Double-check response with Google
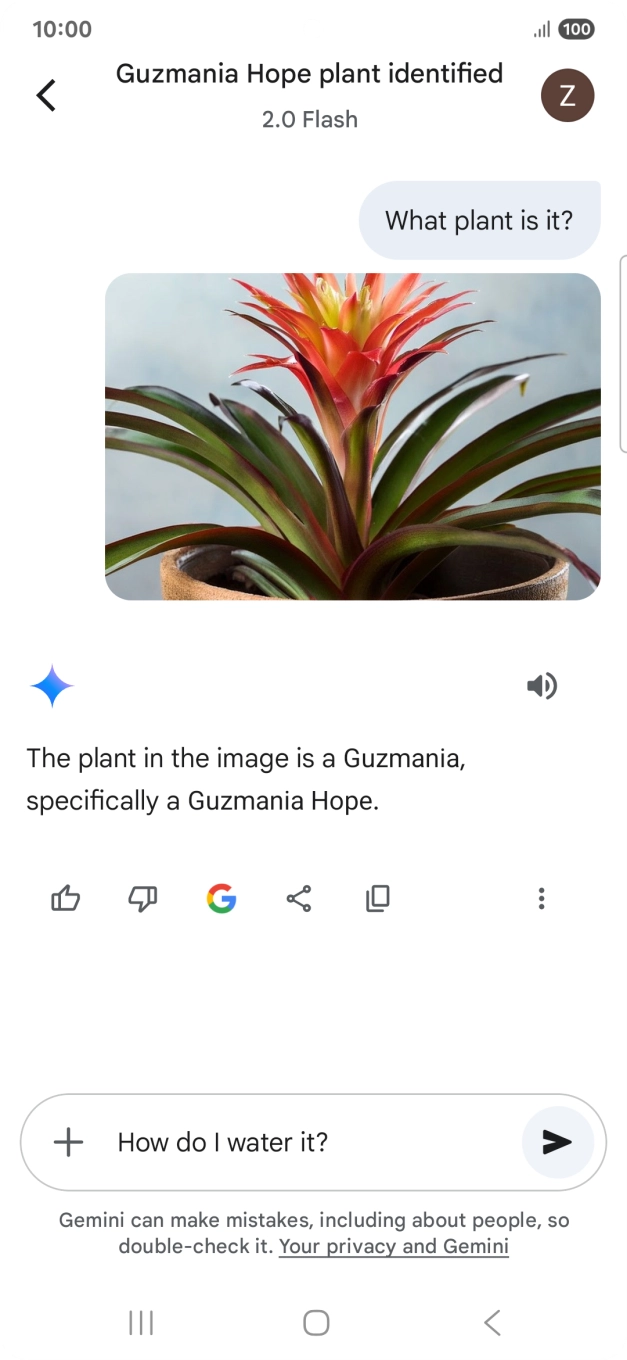 coord(221,898)
